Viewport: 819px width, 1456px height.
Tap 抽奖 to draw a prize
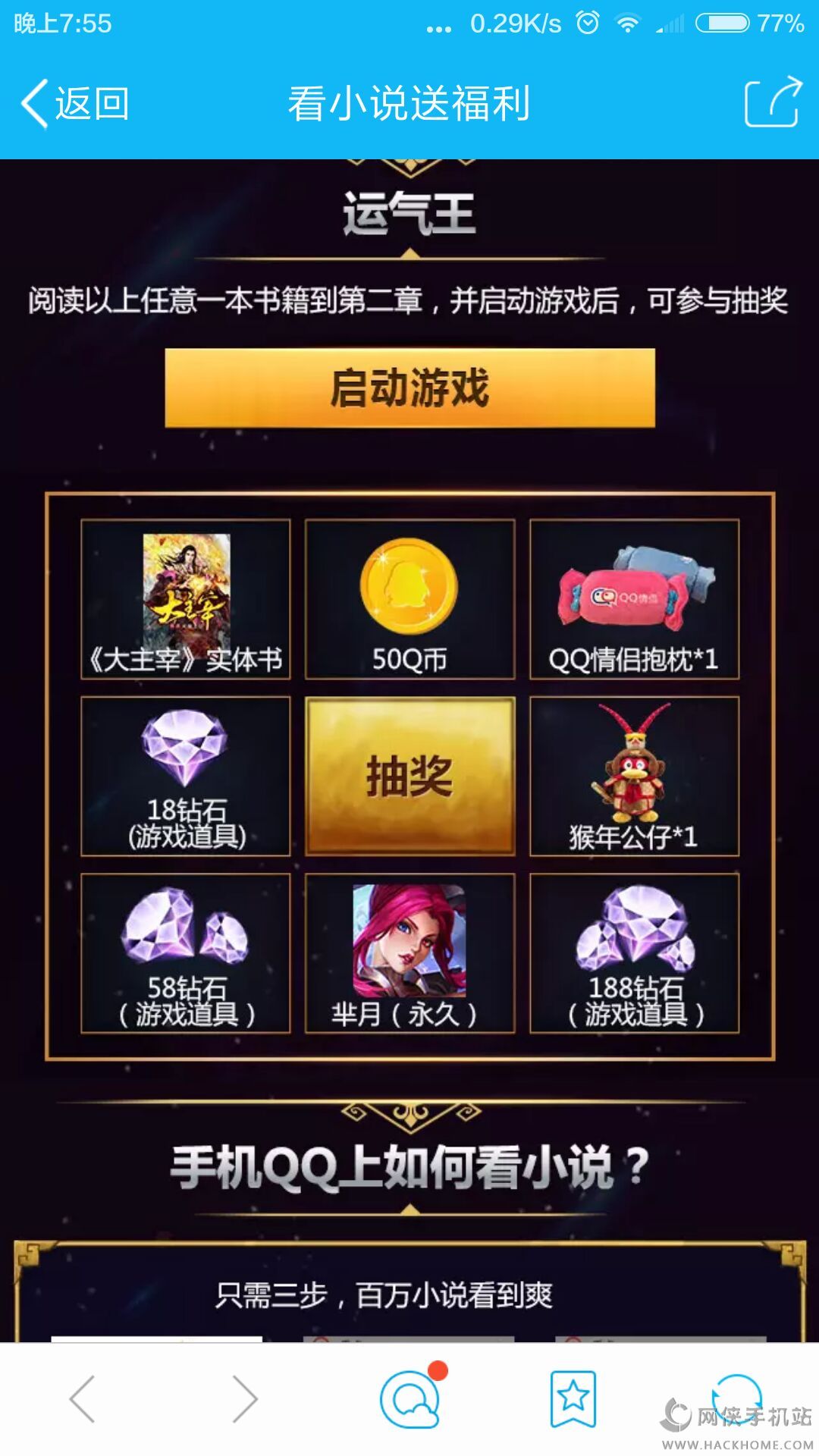(x=409, y=776)
